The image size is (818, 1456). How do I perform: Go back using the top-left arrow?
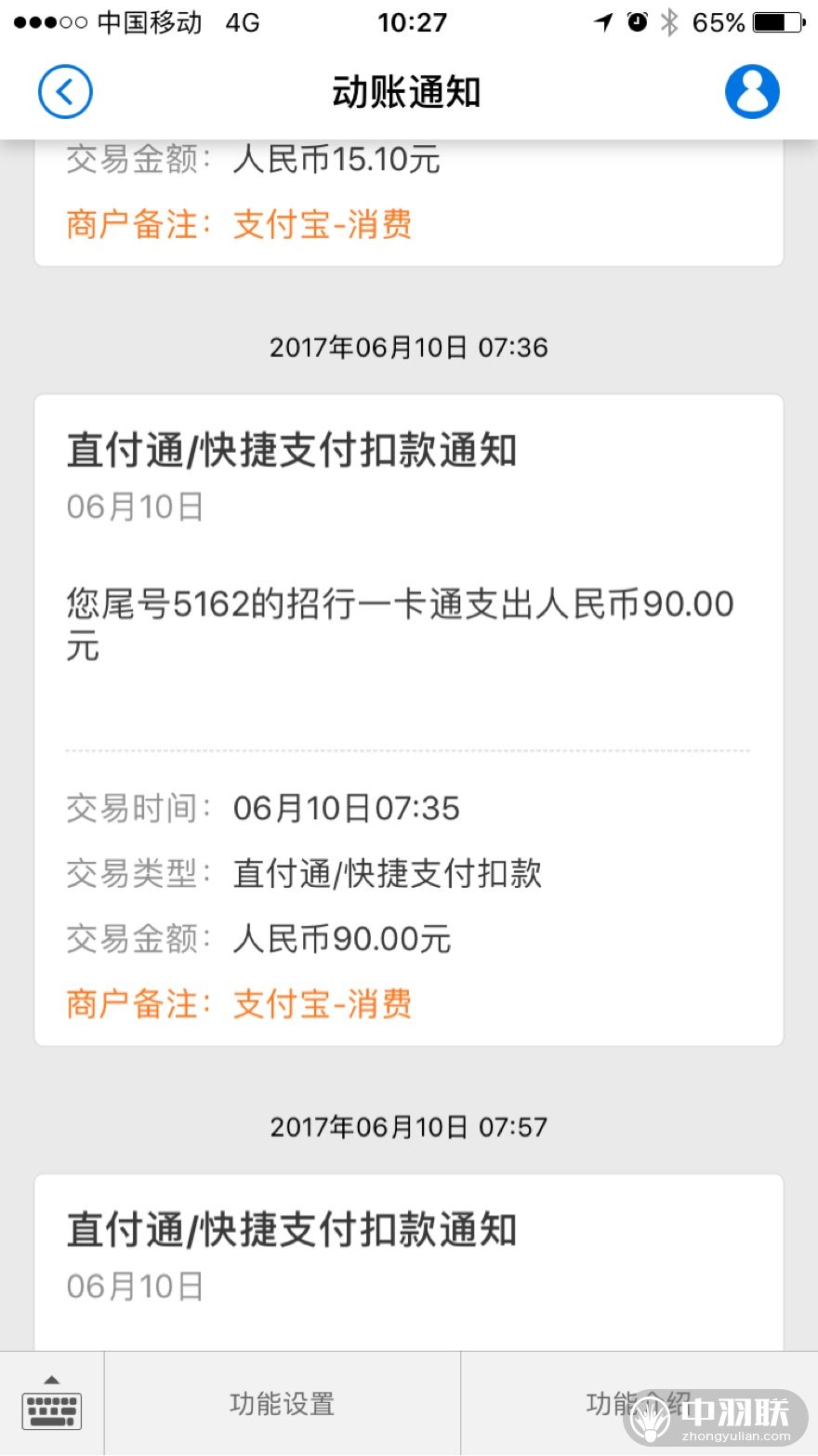[x=65, y=92]
